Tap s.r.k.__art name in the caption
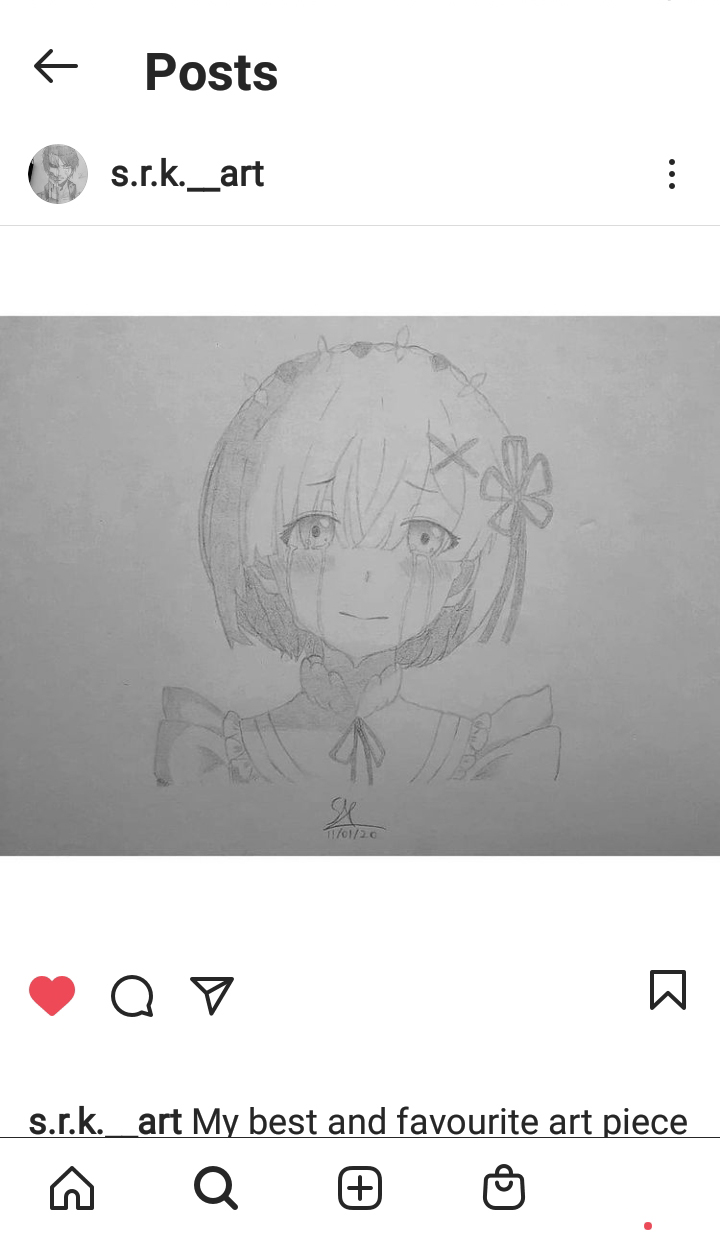This screenshot has width=720, height=1238. coord(105,1121)
